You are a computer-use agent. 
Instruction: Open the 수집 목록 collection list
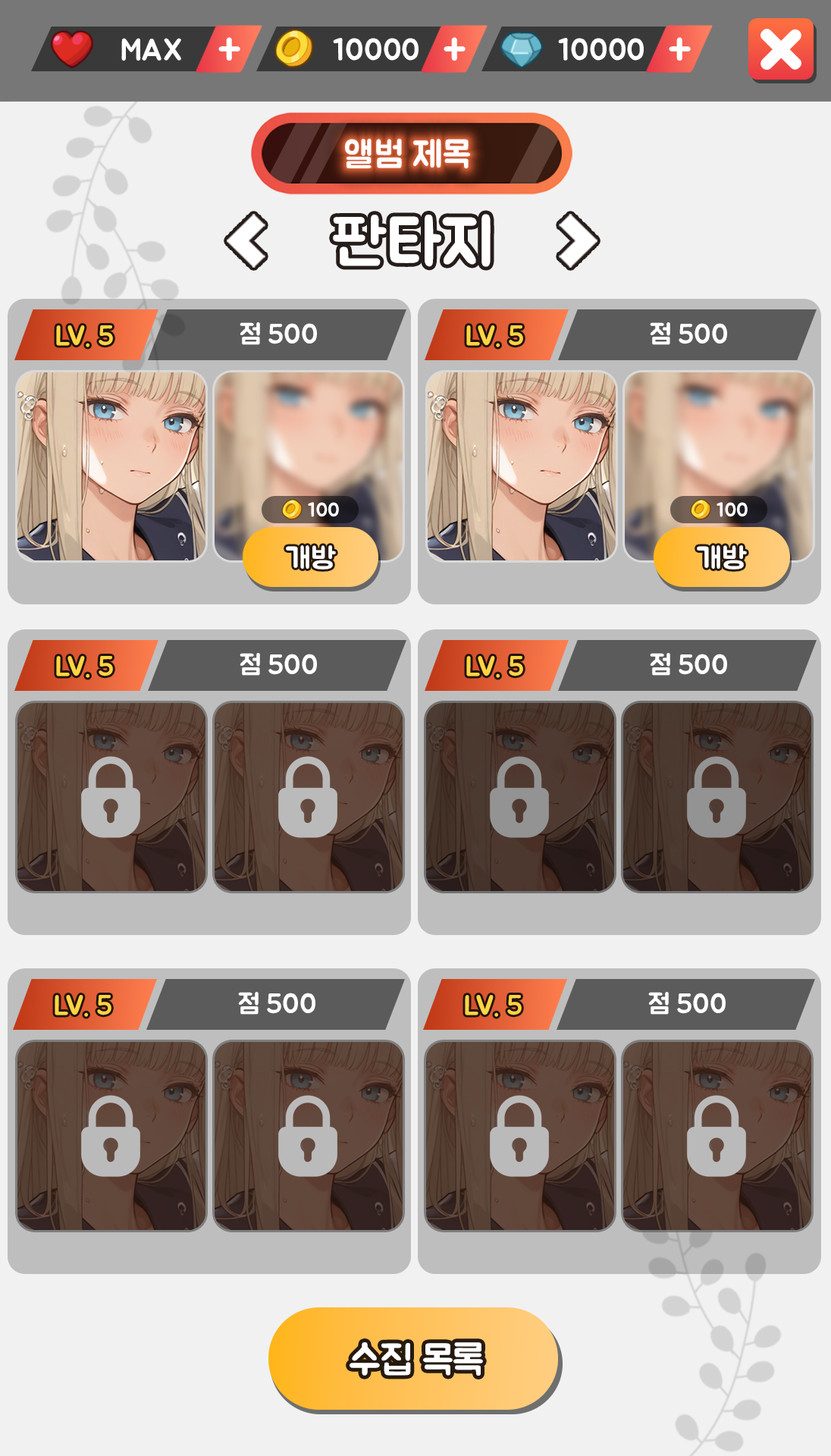[415, 1359]
